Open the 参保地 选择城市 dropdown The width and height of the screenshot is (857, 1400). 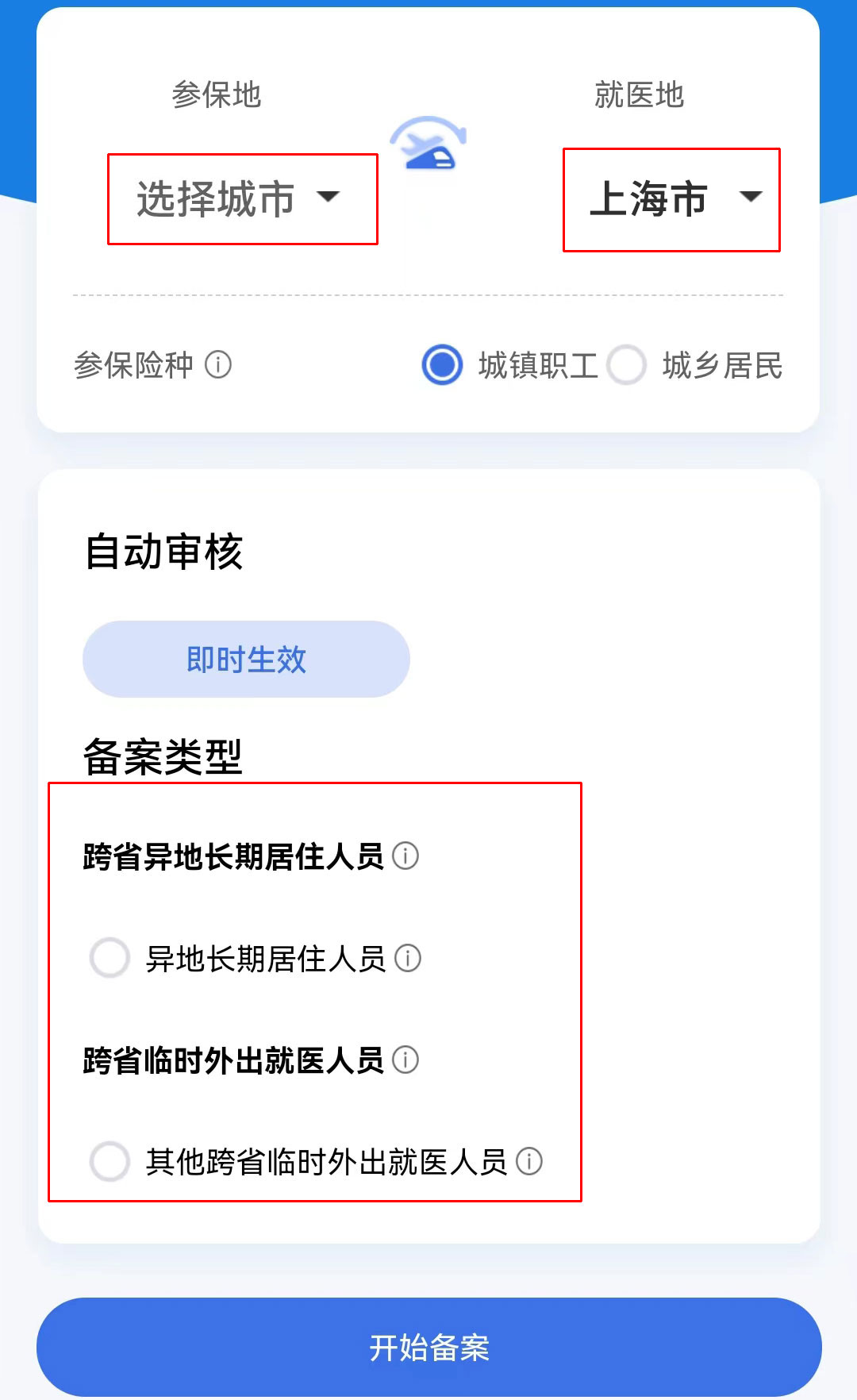[x=240, y=198]
